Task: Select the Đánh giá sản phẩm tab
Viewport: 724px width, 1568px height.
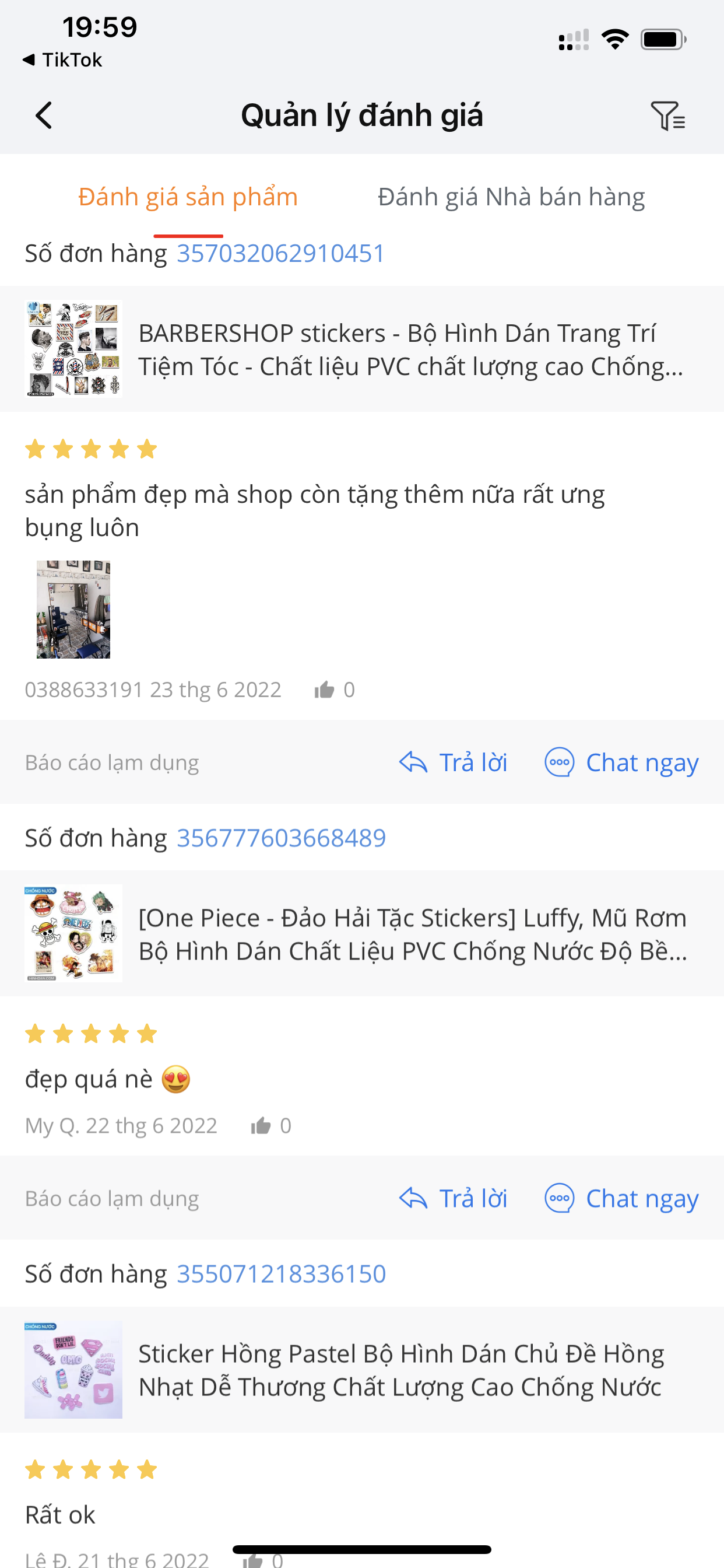Action: point(188,197)
